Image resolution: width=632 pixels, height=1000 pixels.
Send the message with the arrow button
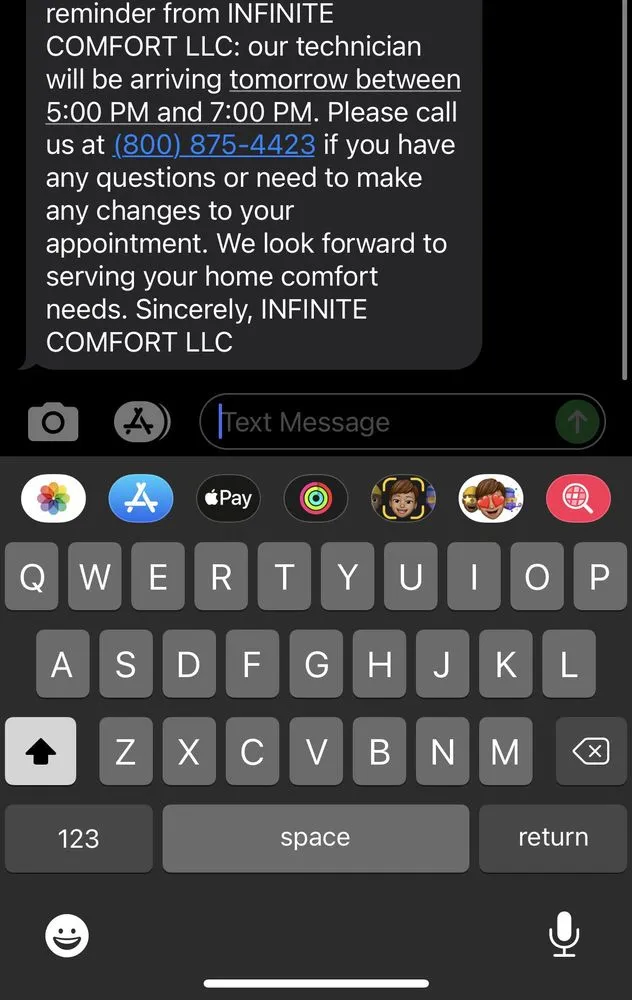click(x=577, y=422)
